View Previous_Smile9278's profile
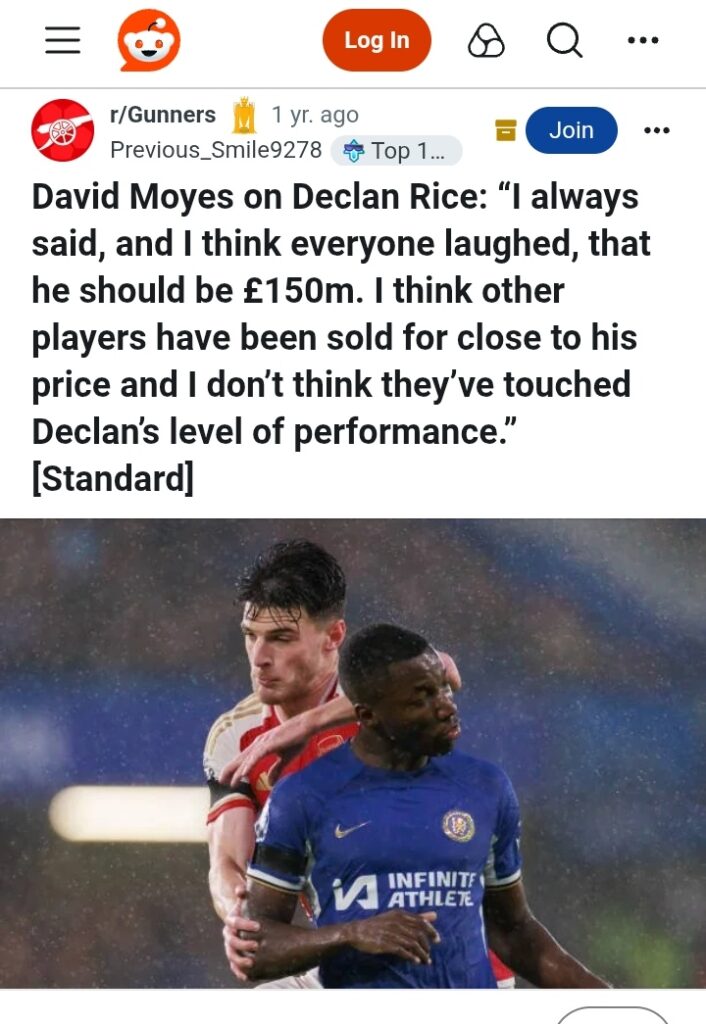The height and width of the screenshot is (1024, 706). click(215, 150)
